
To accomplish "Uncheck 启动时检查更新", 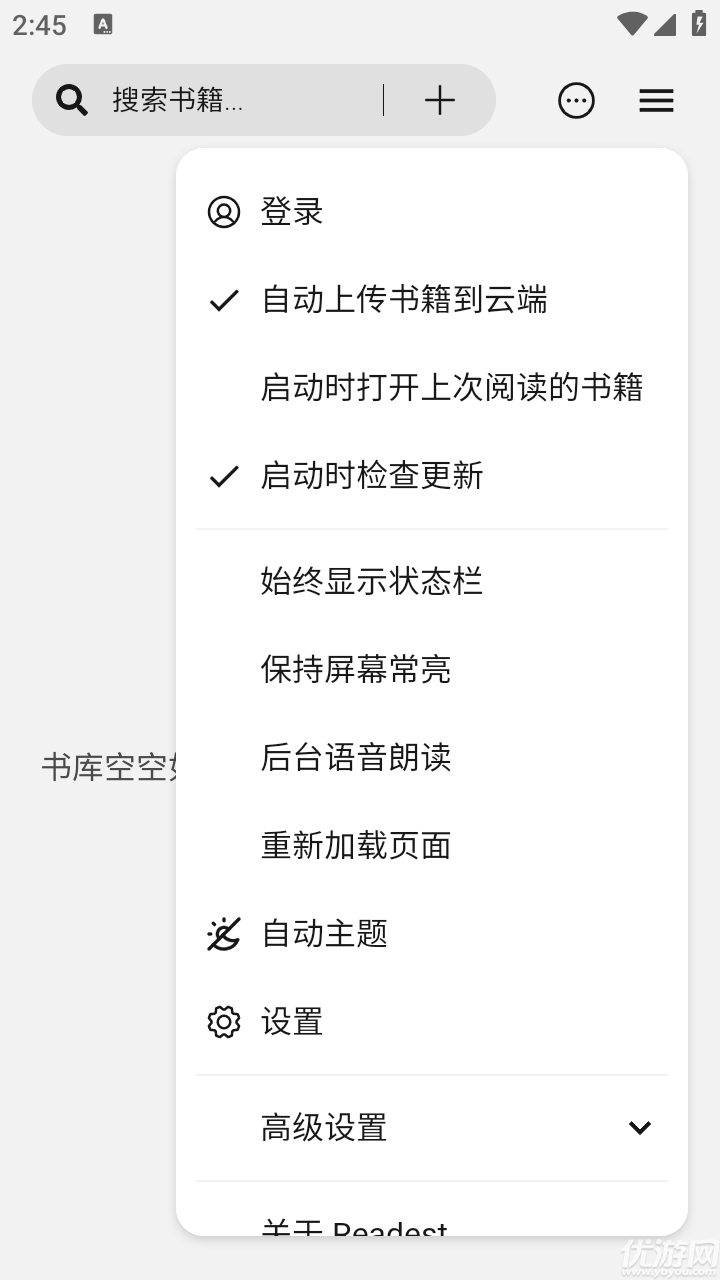I will click(372, 476).
